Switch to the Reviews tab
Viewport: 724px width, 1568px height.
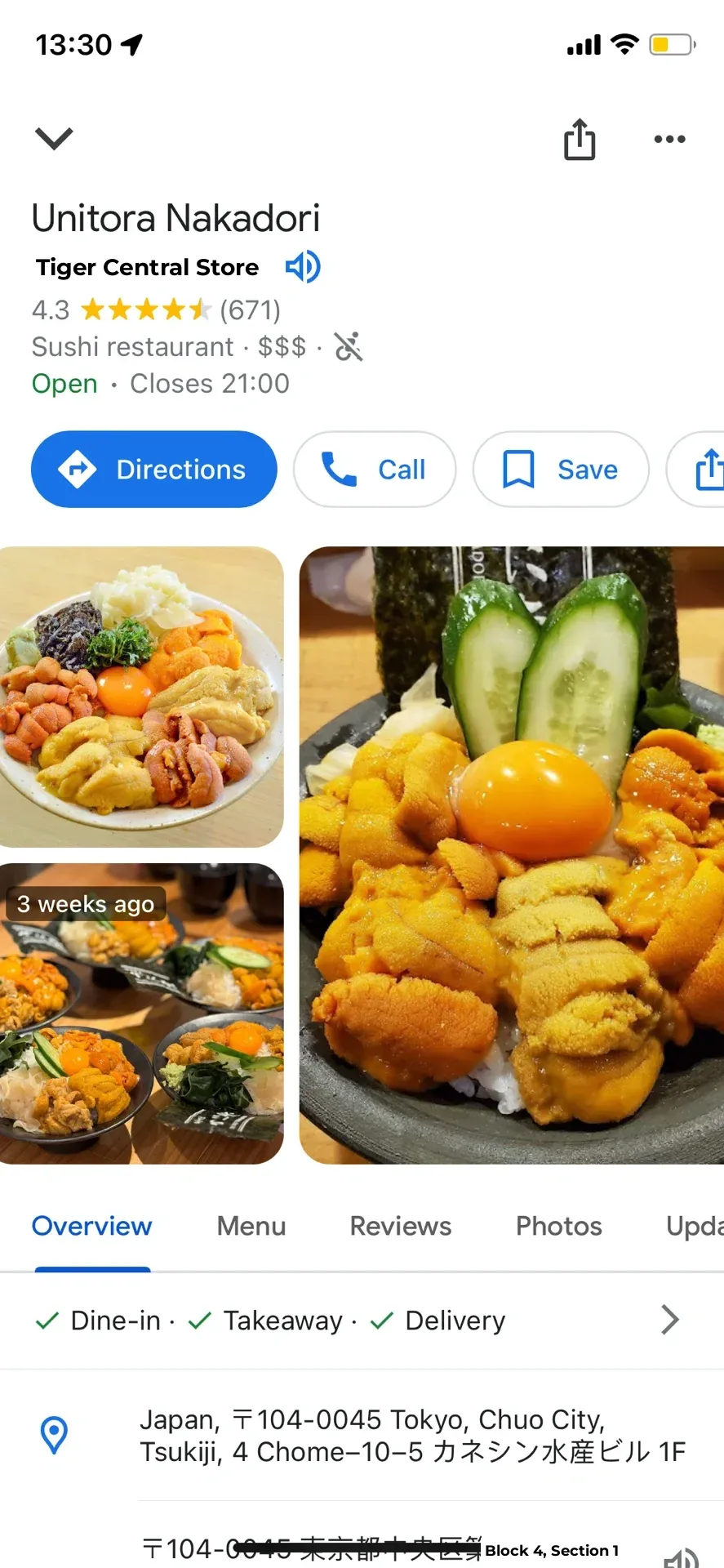(x=400, y=1226)
